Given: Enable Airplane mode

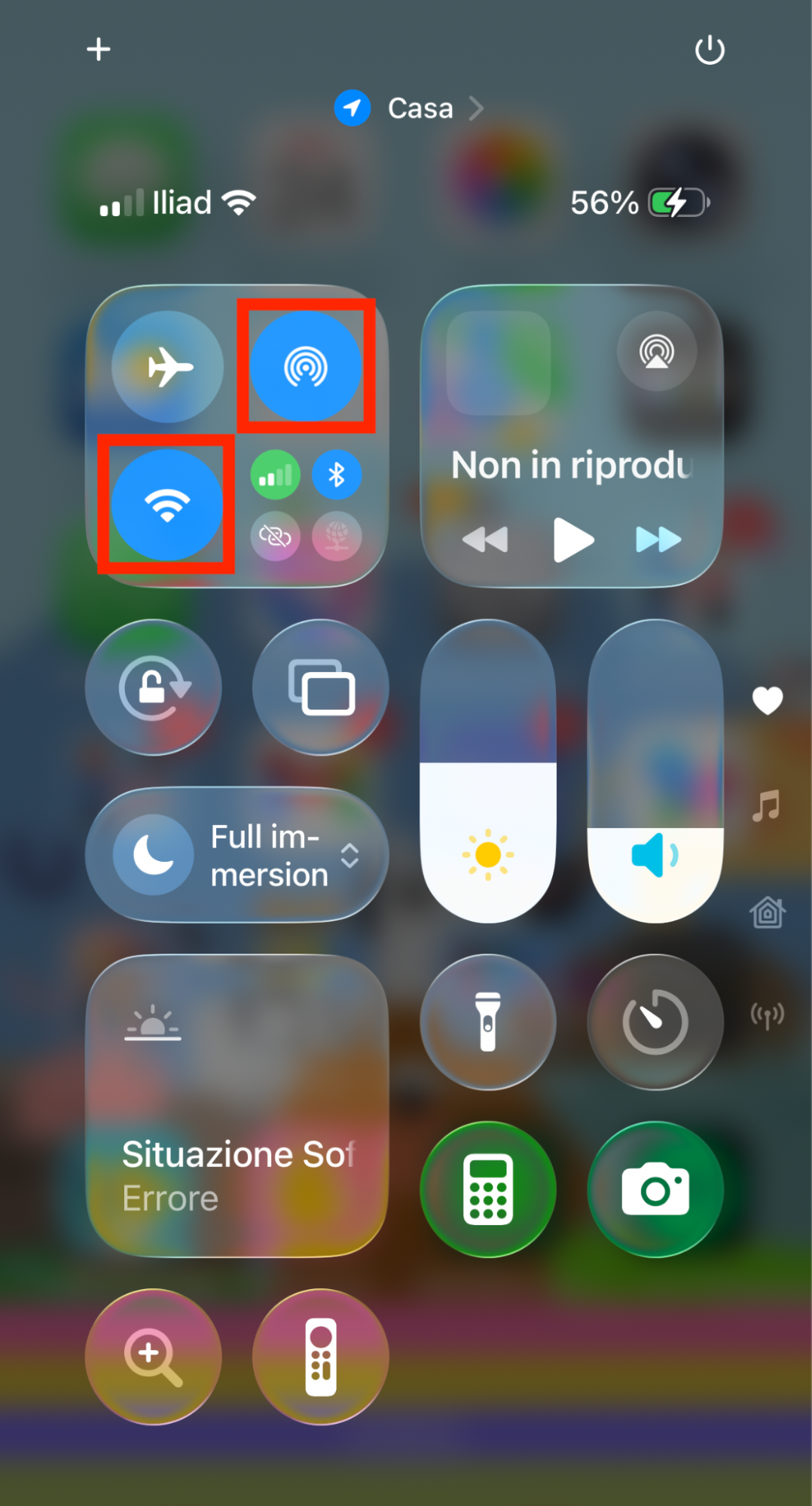Looking at the screenshot, I should 170,367.
